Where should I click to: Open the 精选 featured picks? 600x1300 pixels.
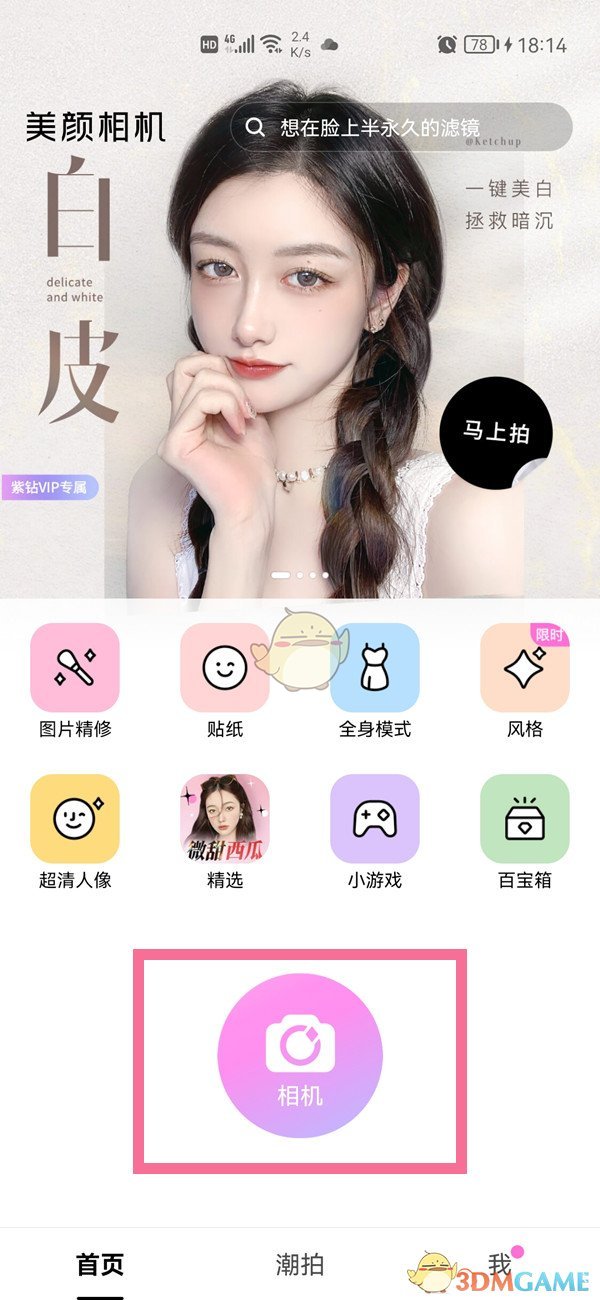[x=225, y=819]
